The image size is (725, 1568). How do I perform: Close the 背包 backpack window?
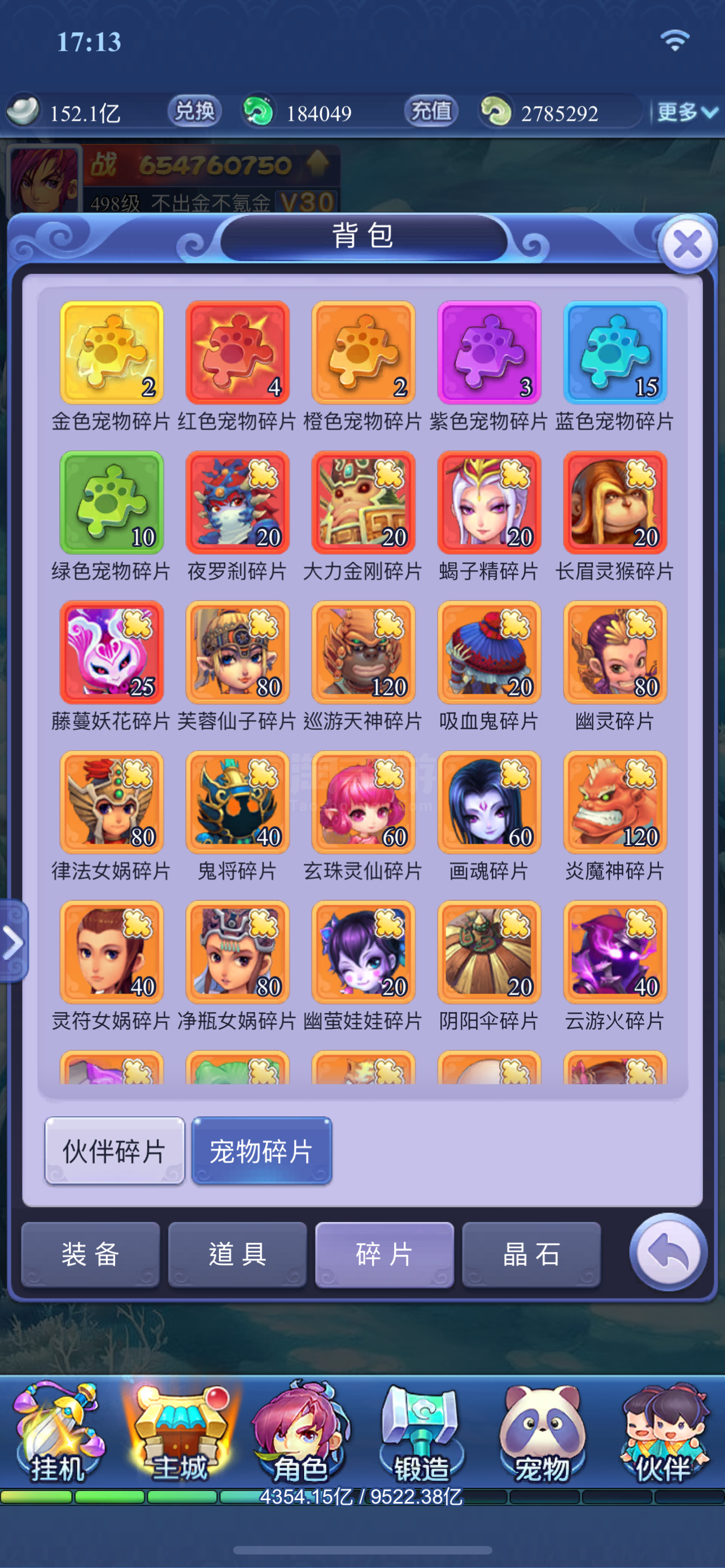688,245
